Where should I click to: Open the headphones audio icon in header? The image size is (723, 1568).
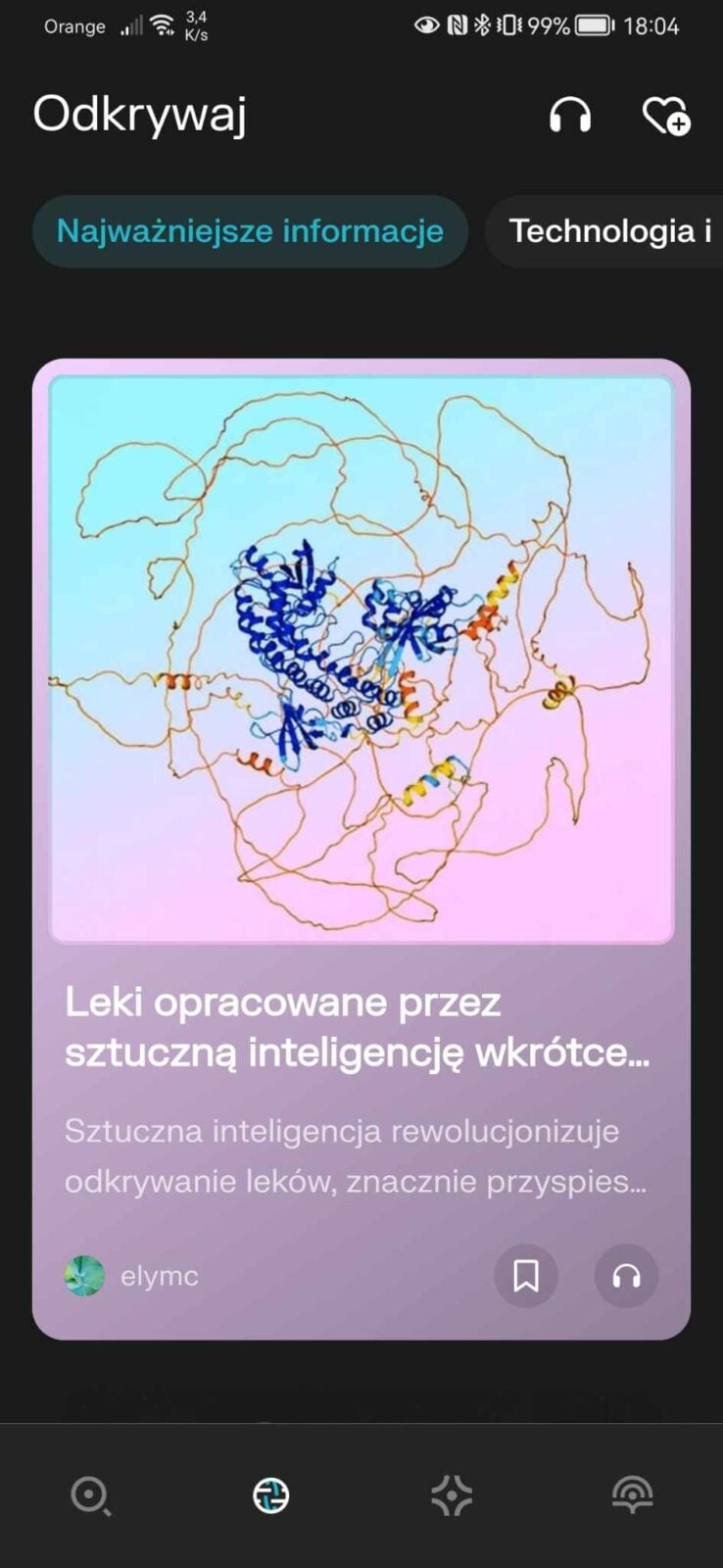(x=570, y=116)
